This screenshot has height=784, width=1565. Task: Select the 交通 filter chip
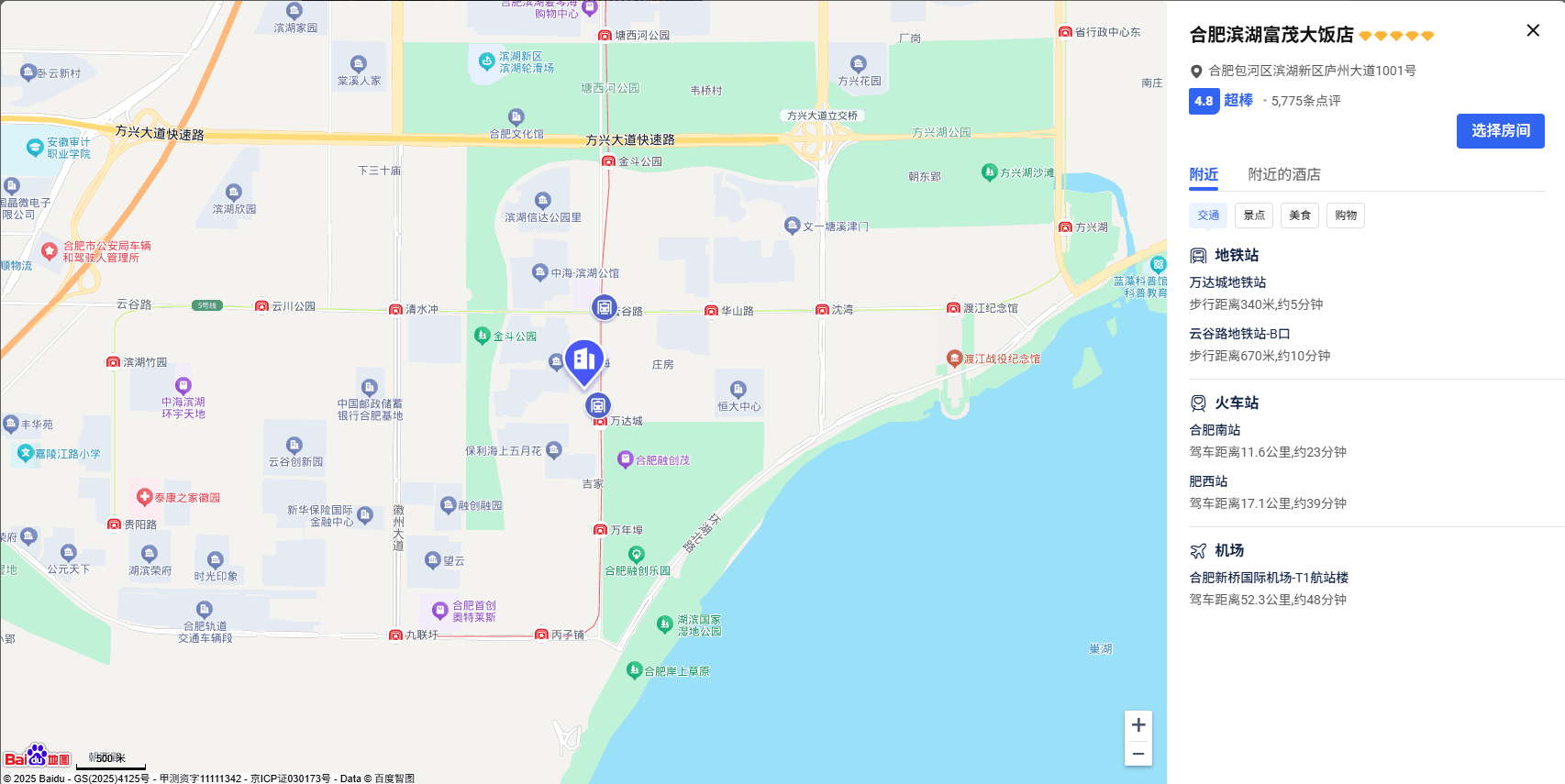pyautogui.click(x=1208, y=215)
